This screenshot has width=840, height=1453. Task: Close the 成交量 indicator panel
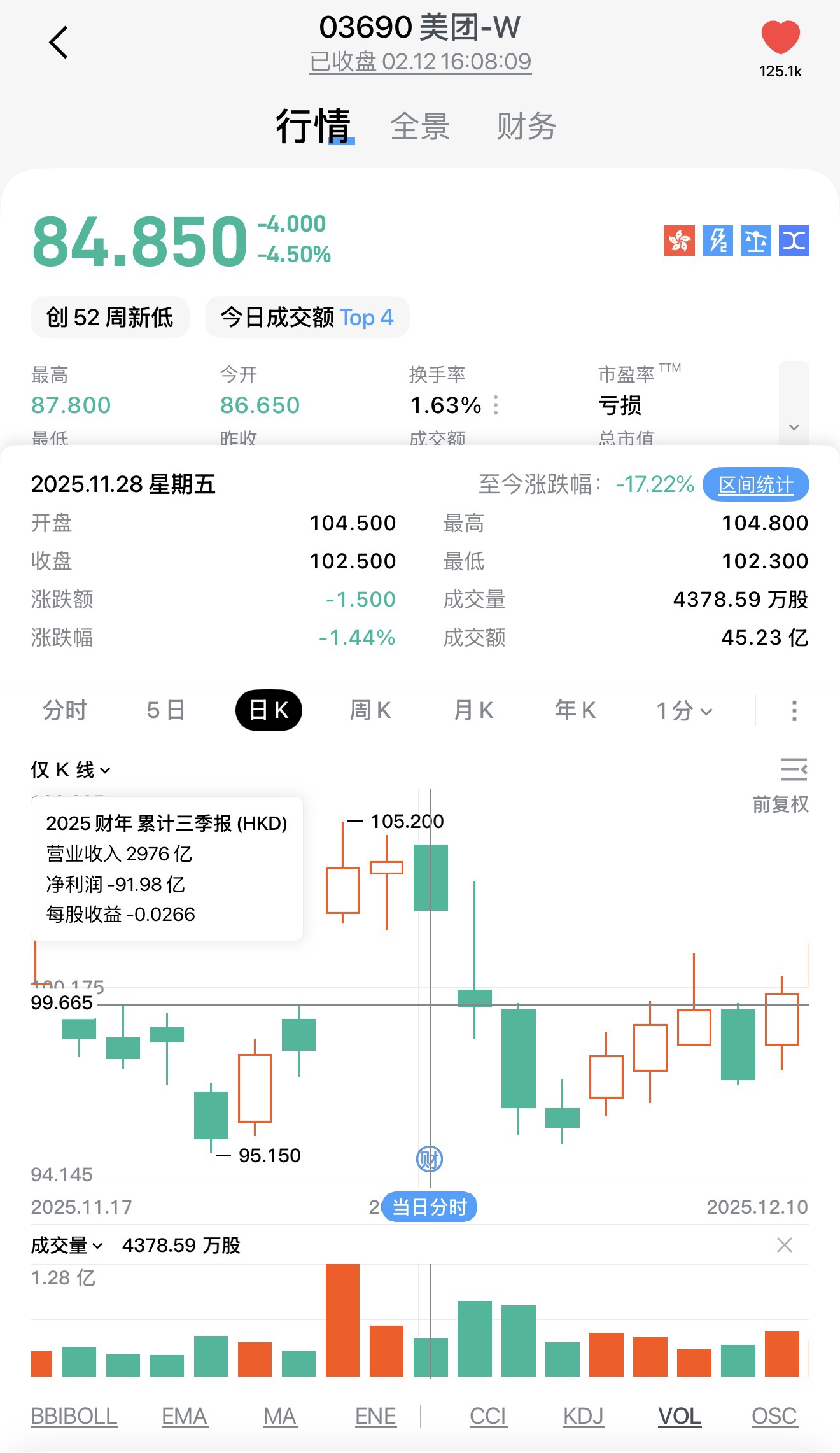click(784, 1245)
